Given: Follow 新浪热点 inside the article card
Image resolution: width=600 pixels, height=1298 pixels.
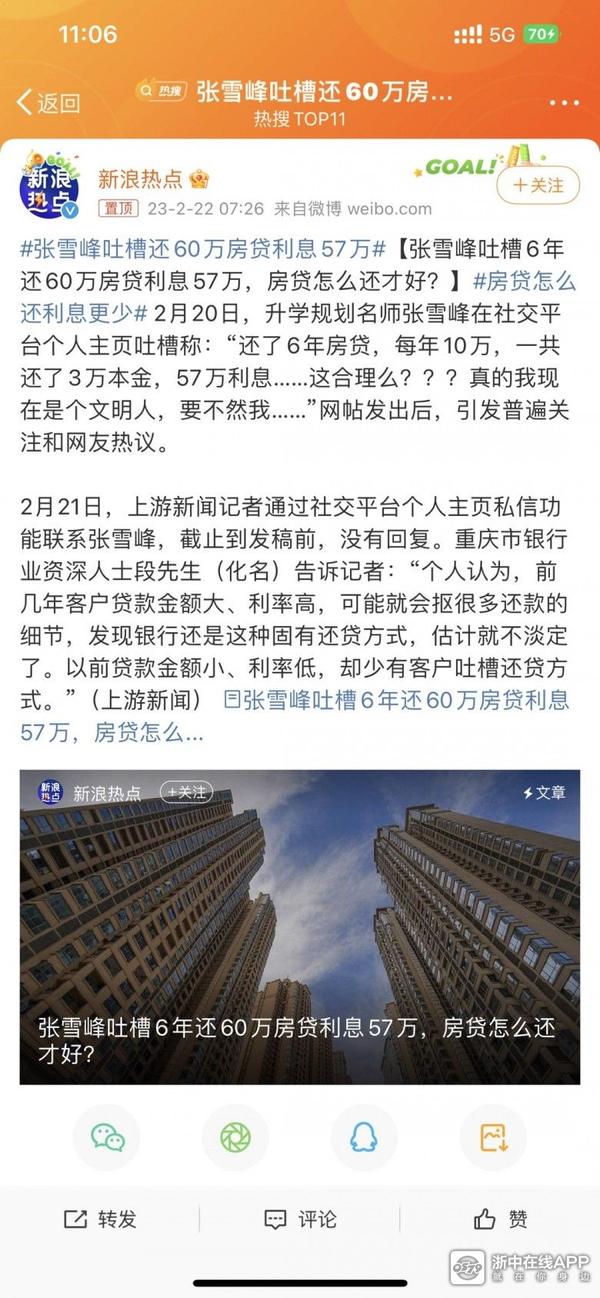Looking at the screenshot, I should (x=187, y=792).
